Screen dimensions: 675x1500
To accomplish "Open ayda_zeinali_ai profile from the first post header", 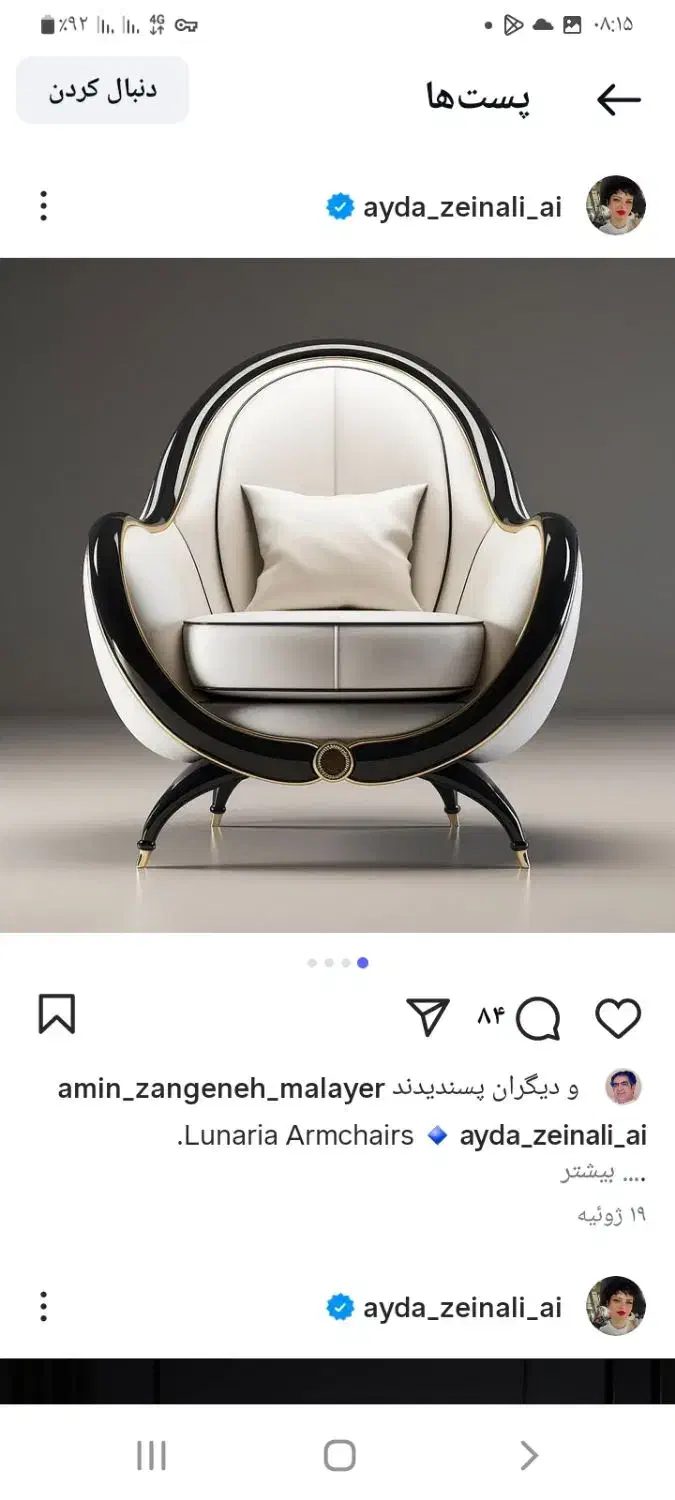I will (x=462, y=207).
